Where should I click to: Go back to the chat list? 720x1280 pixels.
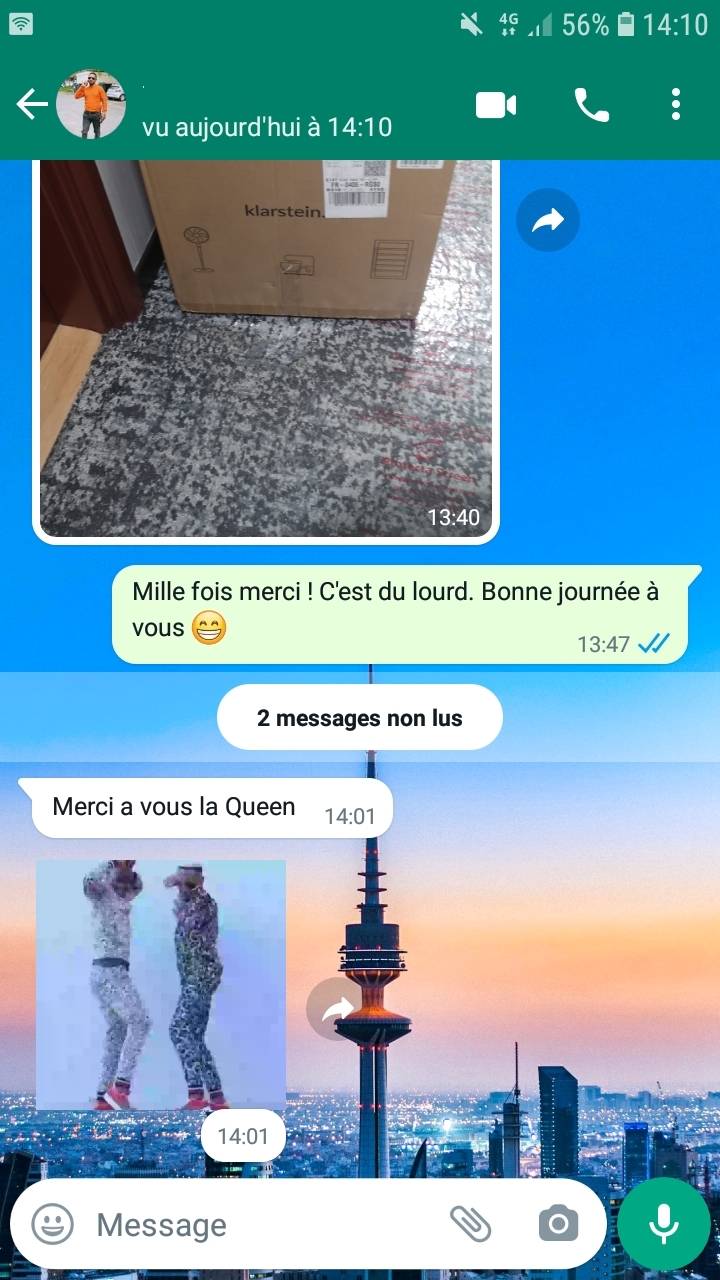pos(31,104)
